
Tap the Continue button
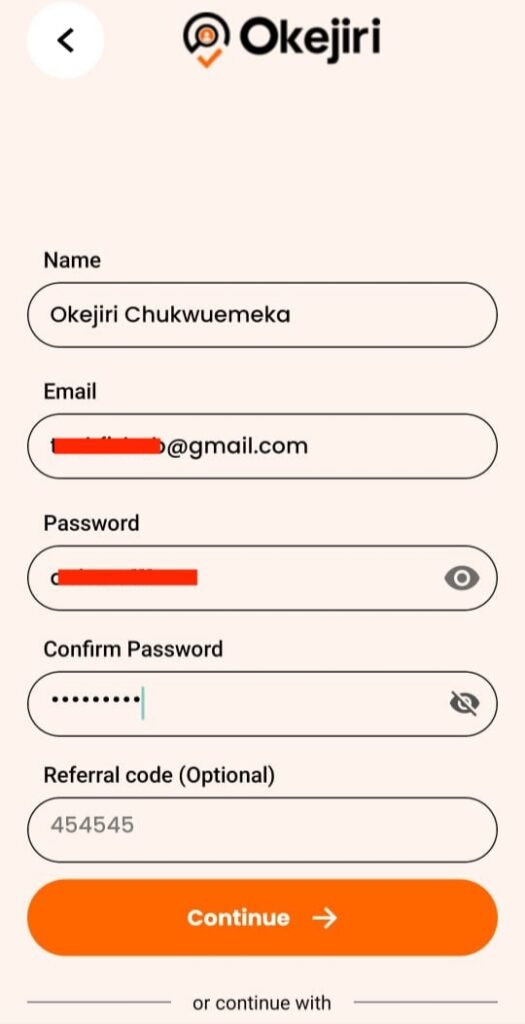coord(262,918)
